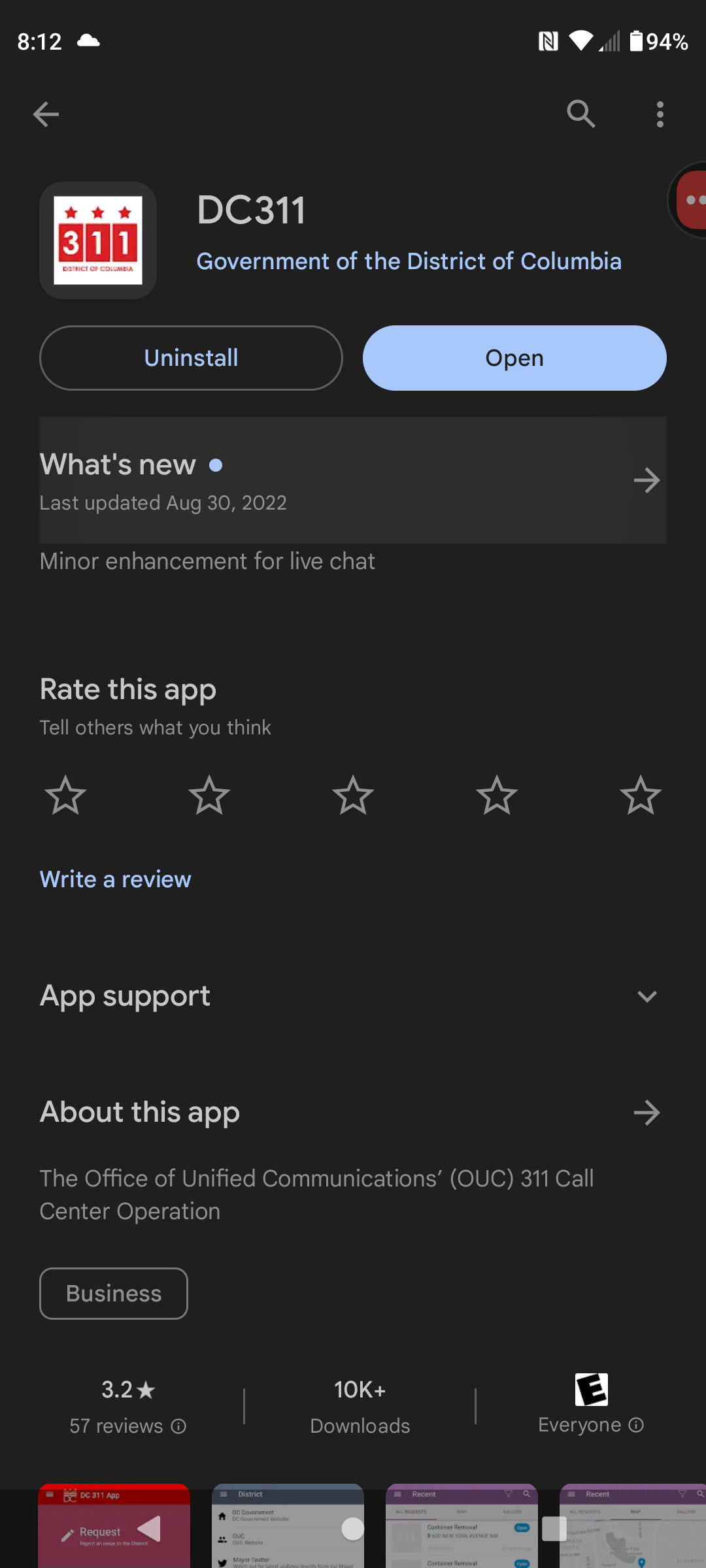Expand the App support section

pyautogui.click(x=353, y=996)
